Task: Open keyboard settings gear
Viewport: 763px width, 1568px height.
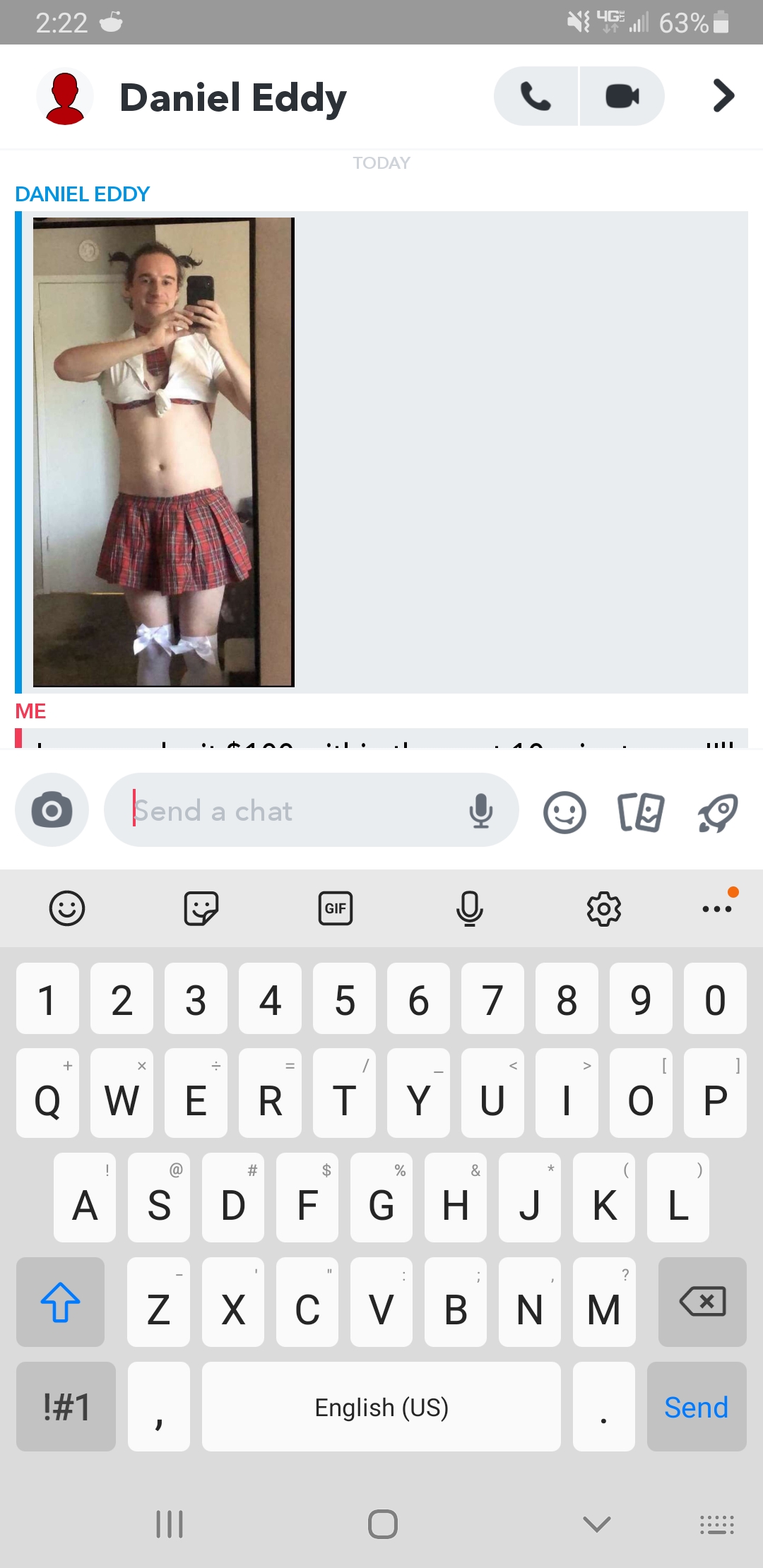Action: click(604, 908)
